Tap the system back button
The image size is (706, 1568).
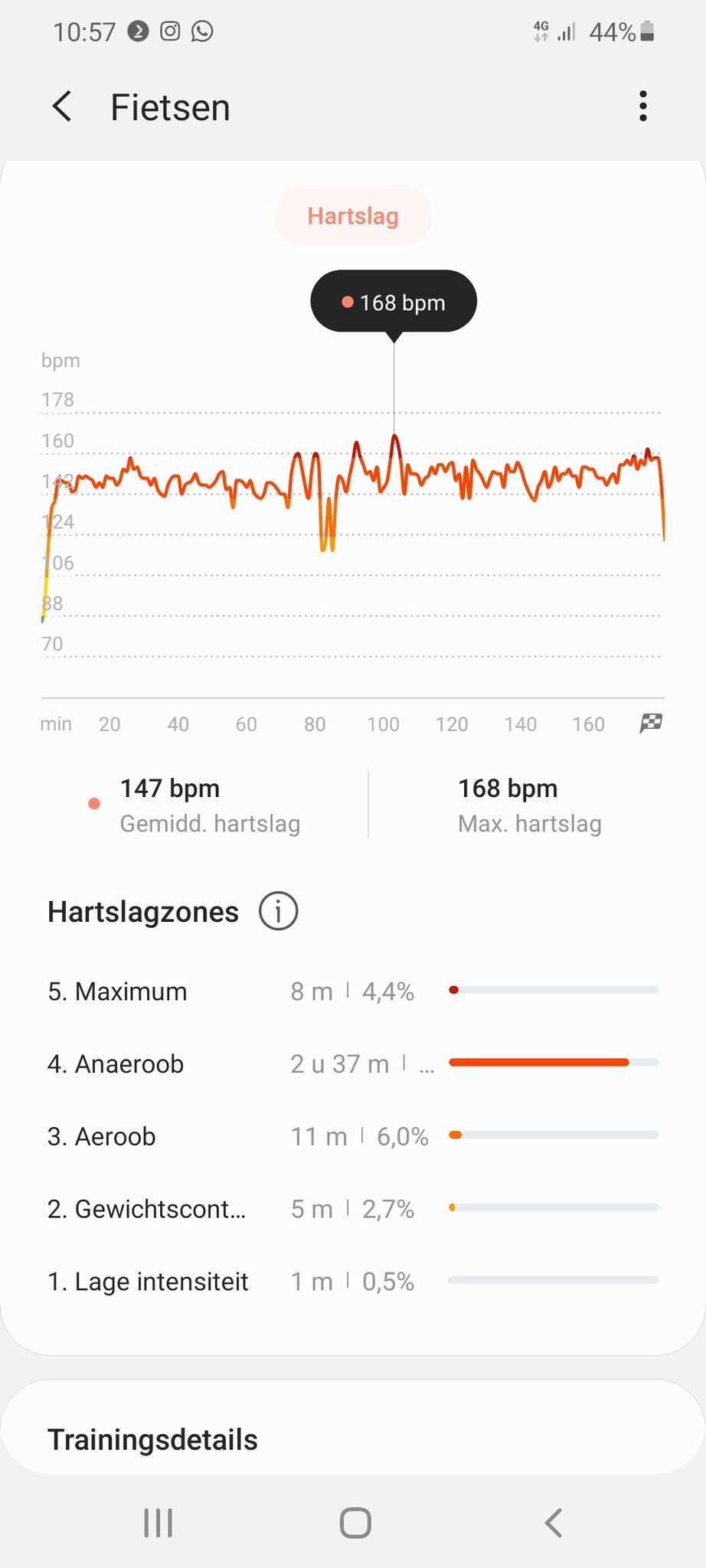(554, 1524)
